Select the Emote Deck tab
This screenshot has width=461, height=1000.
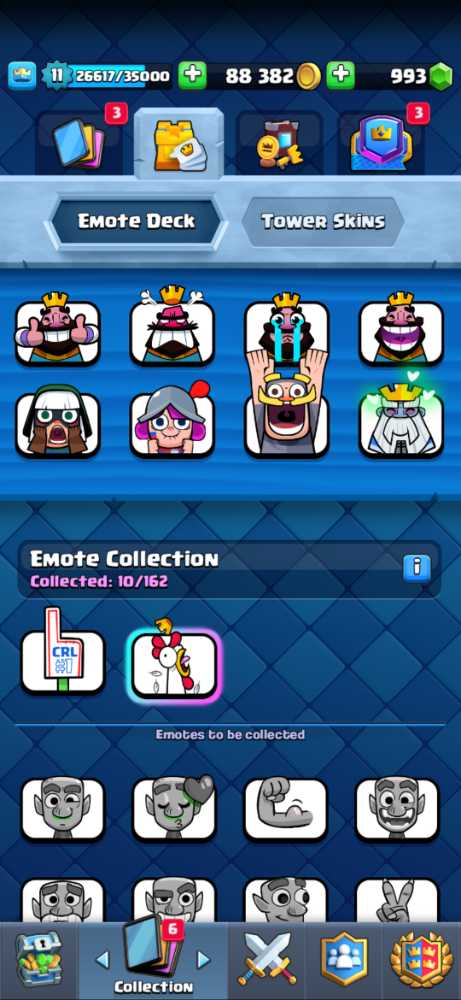[136, 221]
